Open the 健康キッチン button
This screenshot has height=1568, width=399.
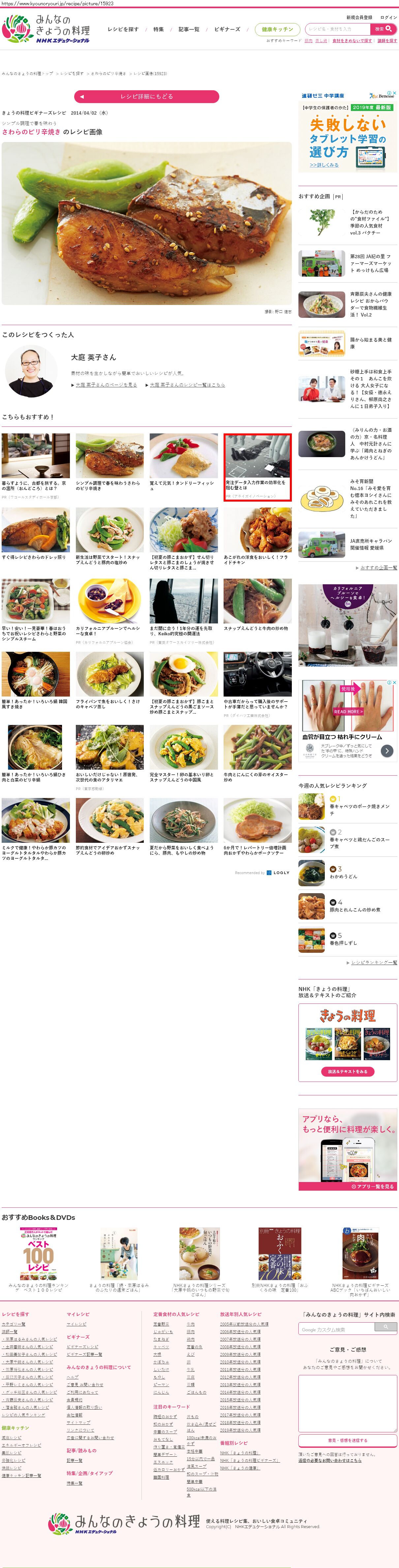(277, 29)
